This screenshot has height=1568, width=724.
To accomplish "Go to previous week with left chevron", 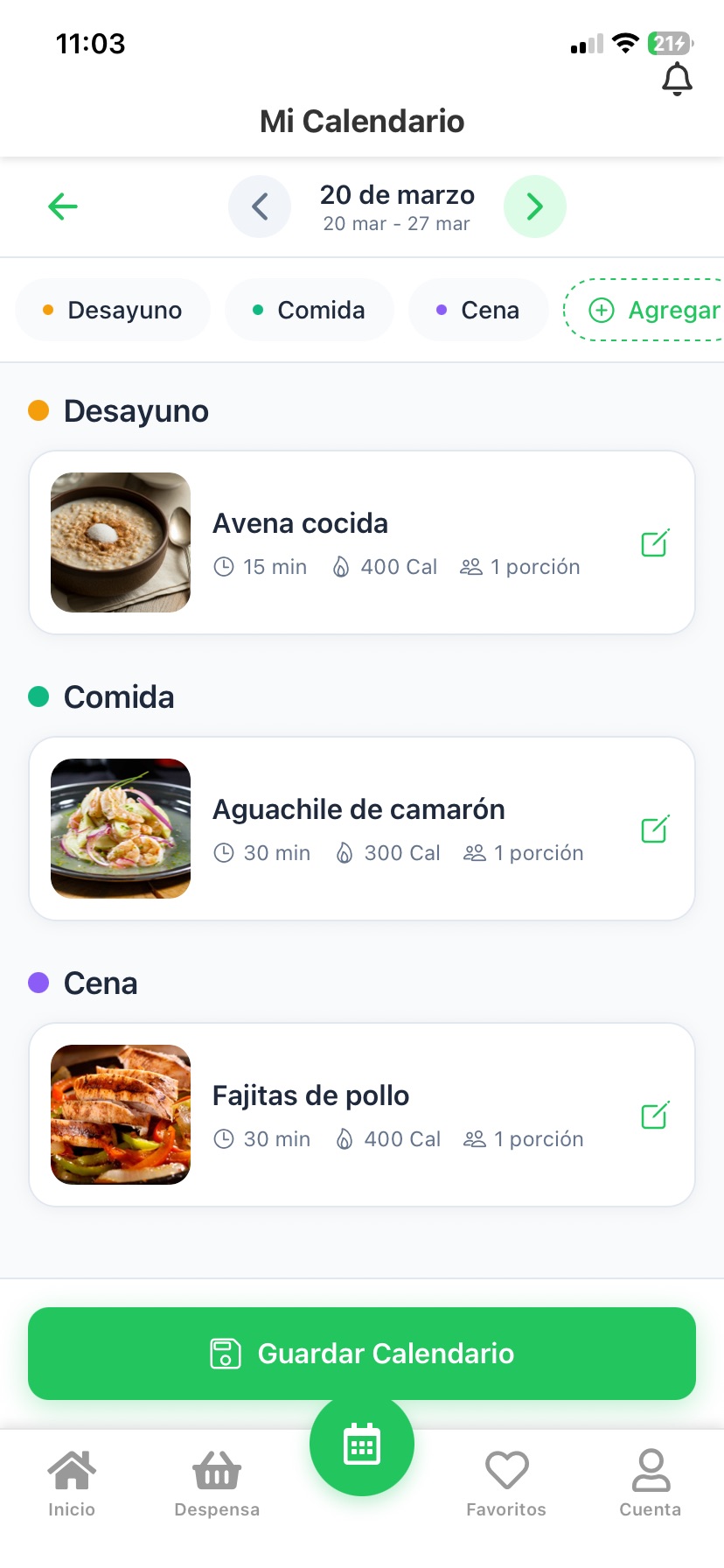I will (x=259, y=206).
